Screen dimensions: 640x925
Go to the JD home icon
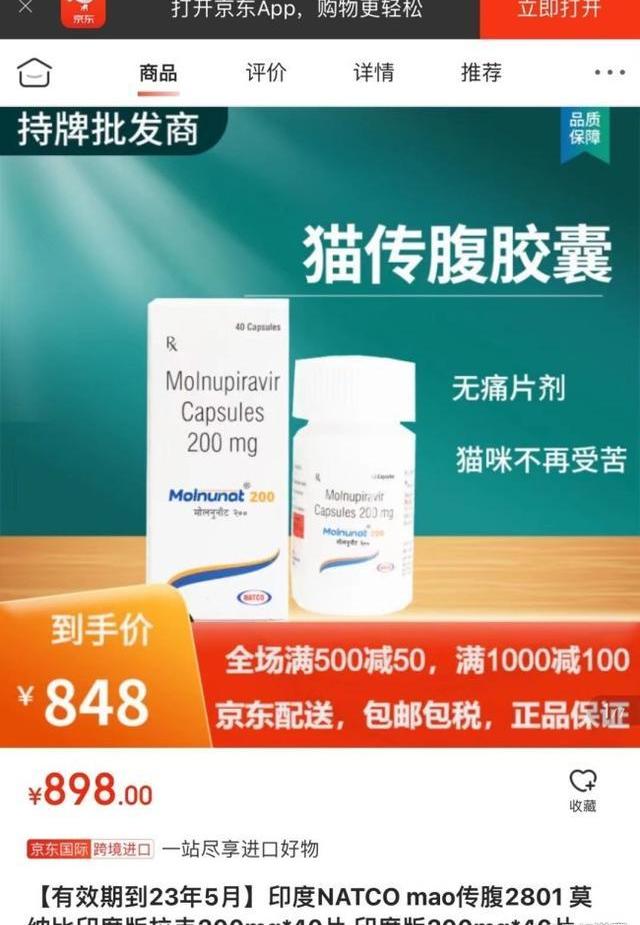click(x=35, y=72)
